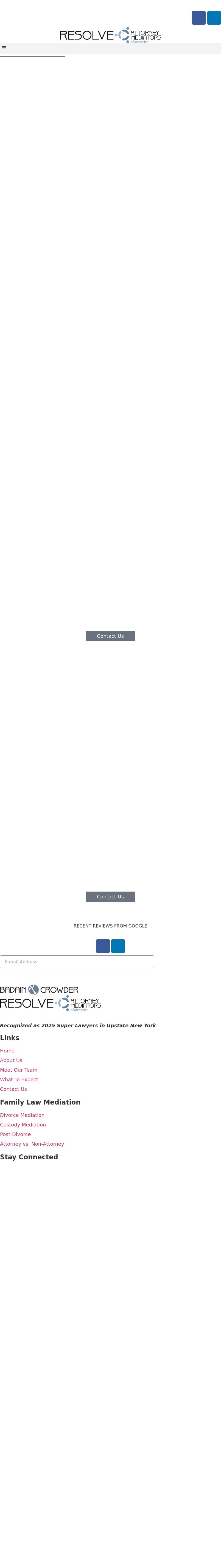The image size is (221, 1568).
Task: Open the Home footer link
Action: pos(7,1051)
